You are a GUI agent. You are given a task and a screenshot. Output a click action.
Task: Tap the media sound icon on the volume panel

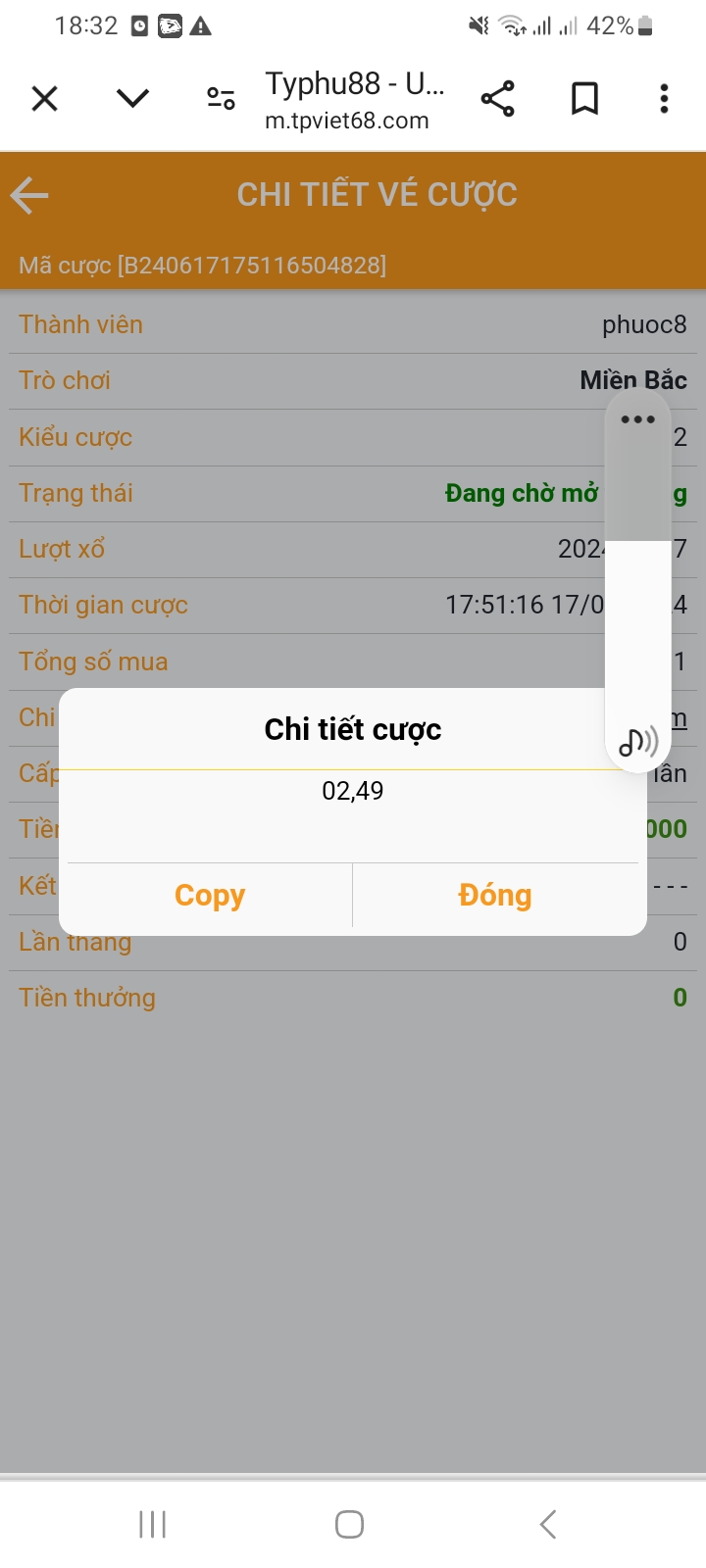click(x=637, y=742)
